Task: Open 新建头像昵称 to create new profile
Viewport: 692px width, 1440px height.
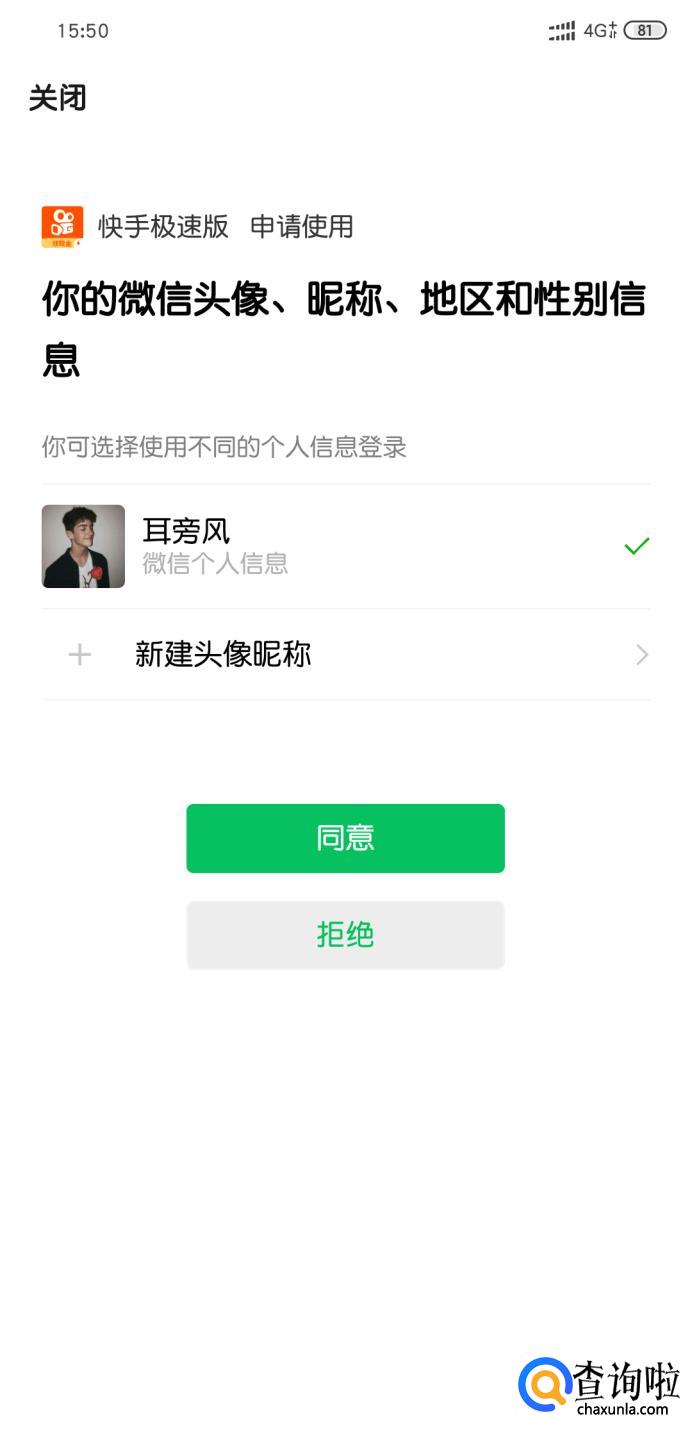Action: pos(345,655)
